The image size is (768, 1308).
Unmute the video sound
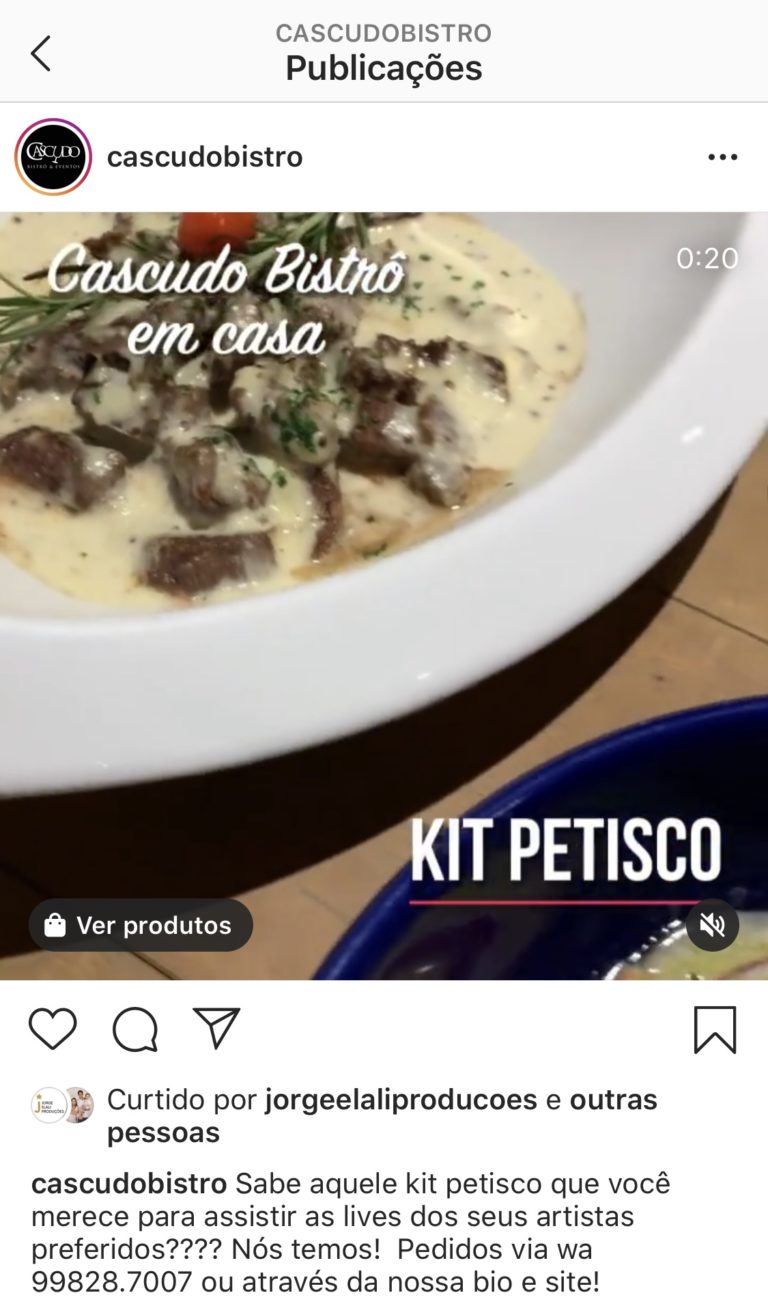coord(712,925)
